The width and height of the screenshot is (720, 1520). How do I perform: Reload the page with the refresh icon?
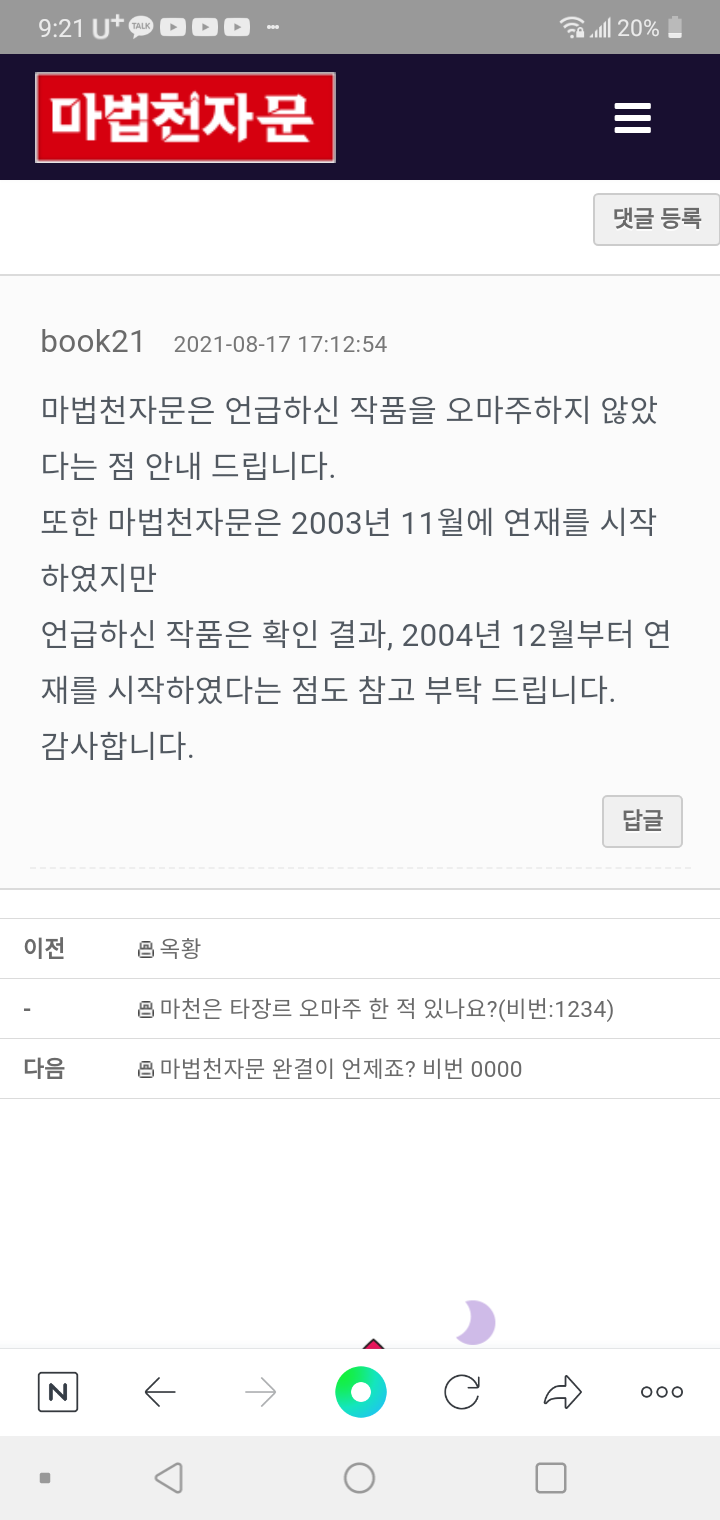(461, 1391)
